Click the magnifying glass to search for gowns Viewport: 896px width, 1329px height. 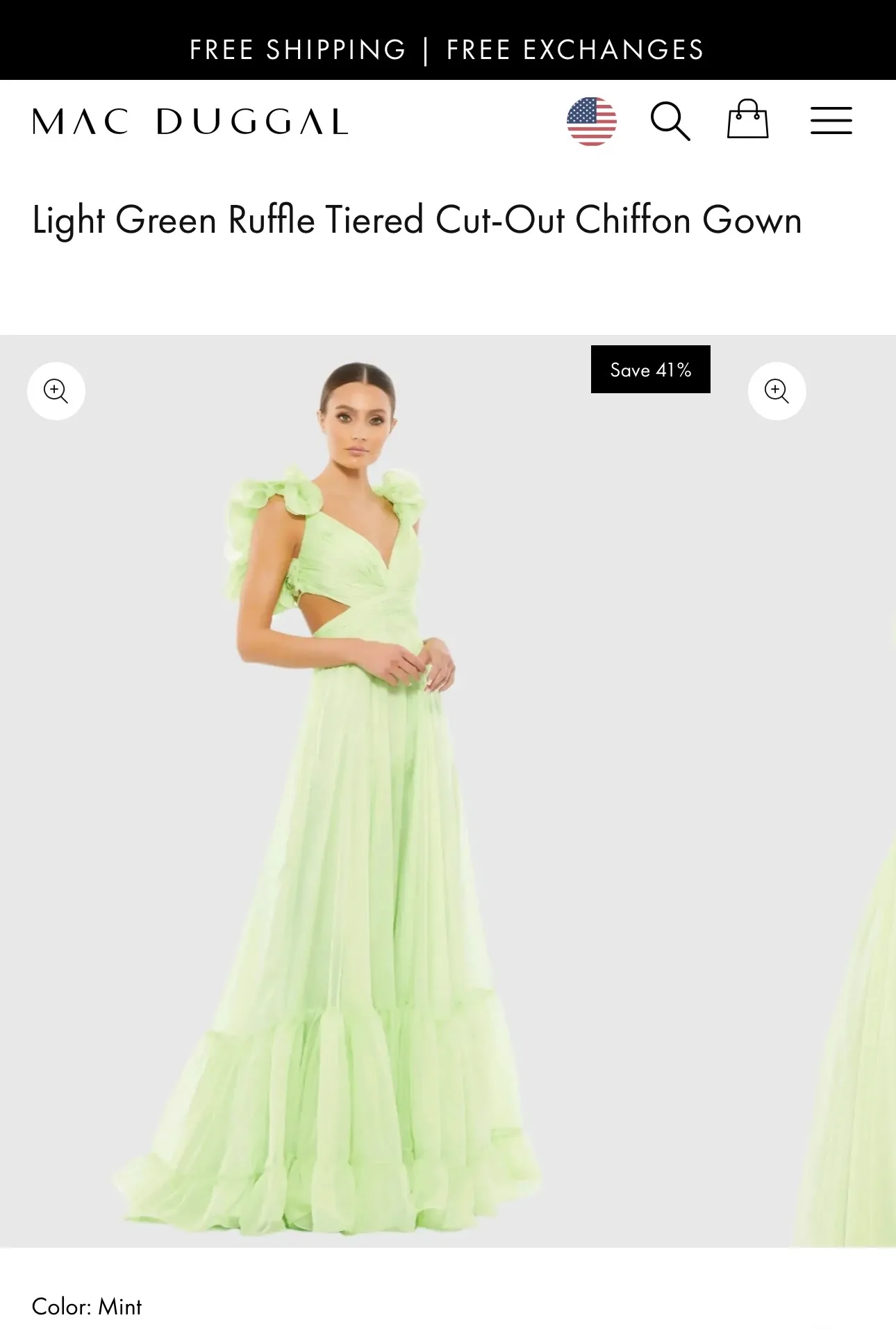(x=671, y=122)
